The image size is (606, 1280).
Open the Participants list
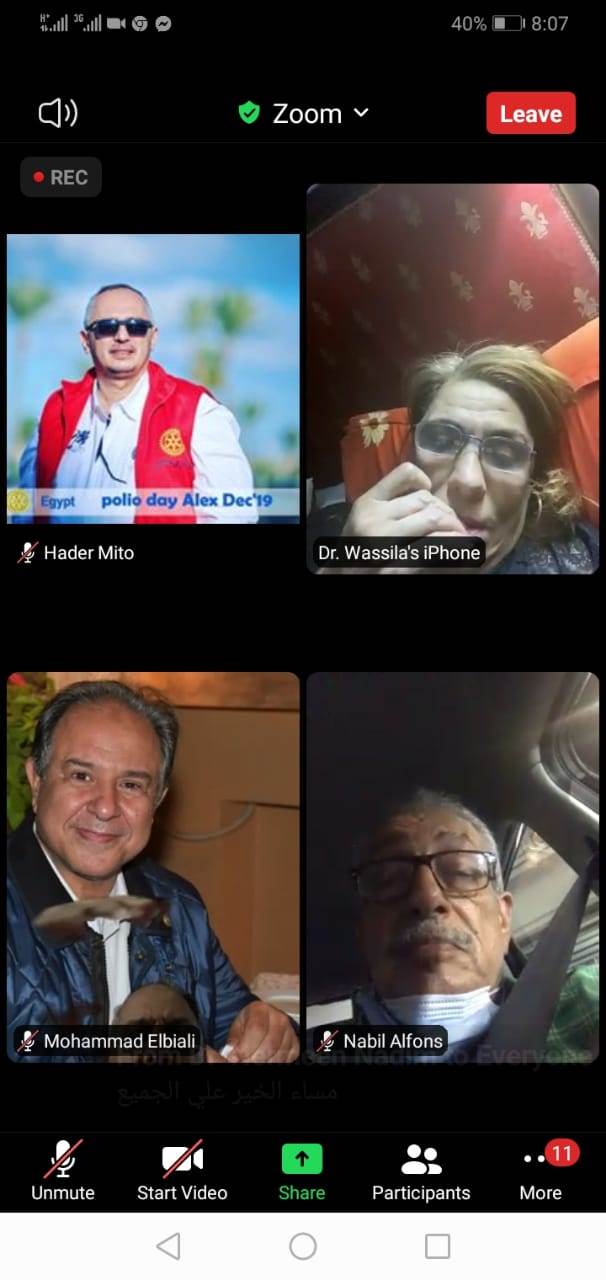click(421, 1170)
